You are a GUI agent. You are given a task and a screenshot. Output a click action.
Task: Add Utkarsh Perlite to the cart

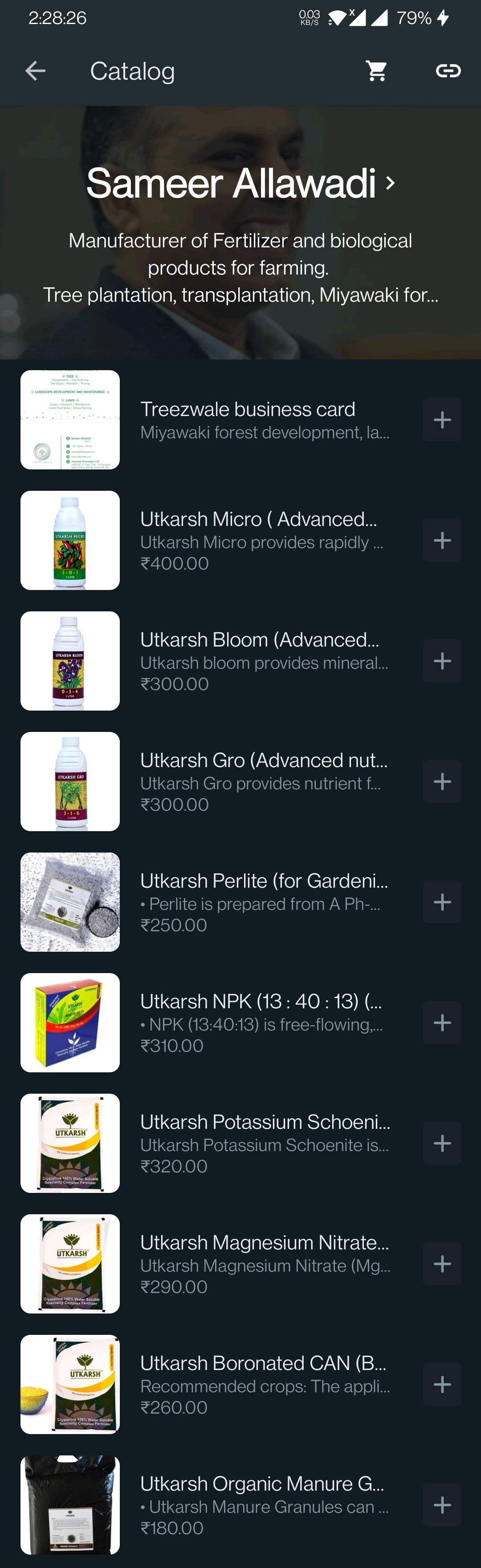coord(442,901)
